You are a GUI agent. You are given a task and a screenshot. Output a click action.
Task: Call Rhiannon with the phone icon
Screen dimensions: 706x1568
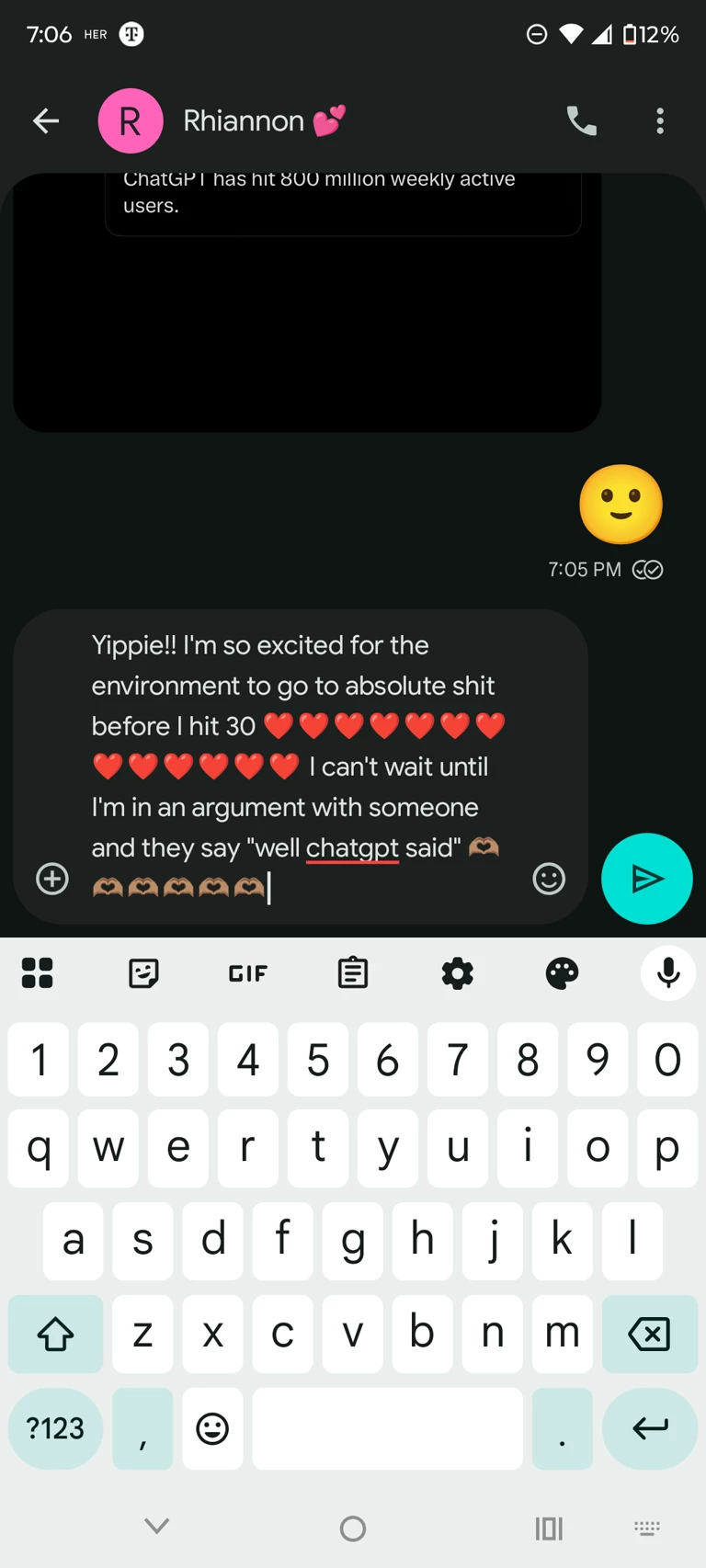(x=581, y=120)
